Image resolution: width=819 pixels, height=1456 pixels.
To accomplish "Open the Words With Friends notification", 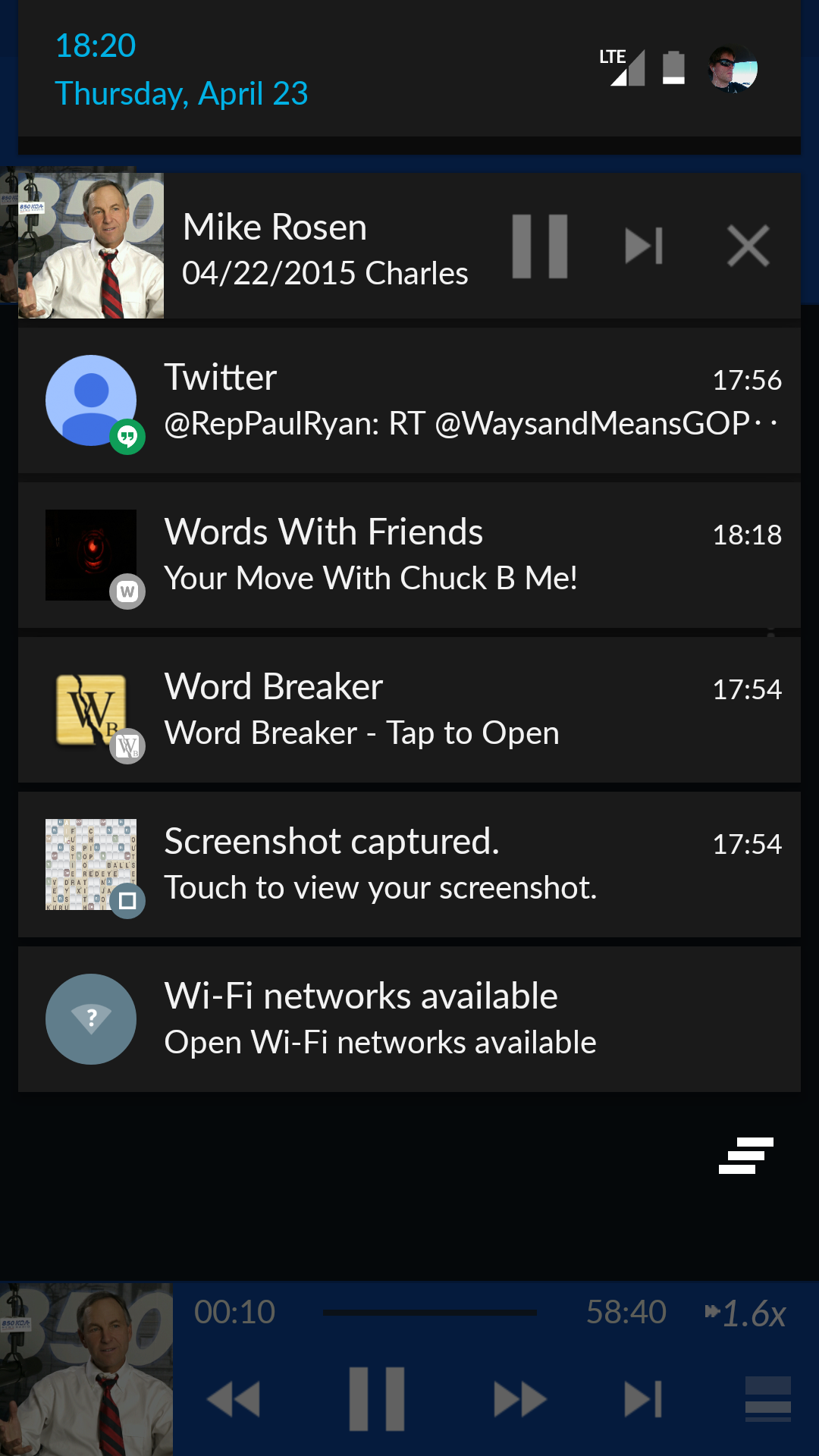I will click(409, 555).
